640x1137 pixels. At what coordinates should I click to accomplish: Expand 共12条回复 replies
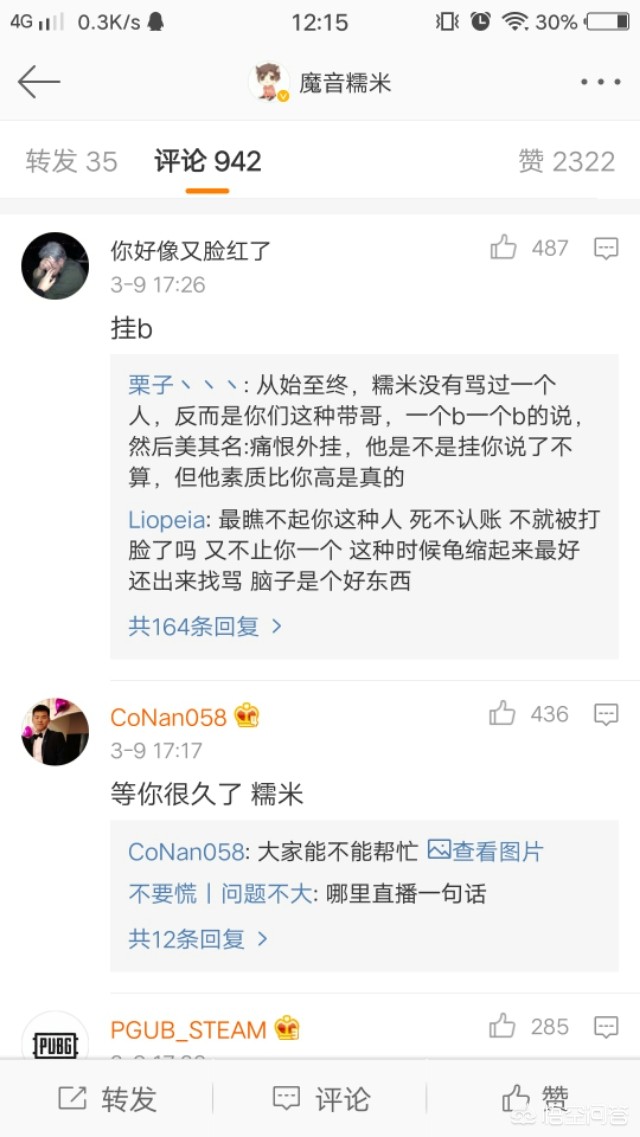[198, 939]
